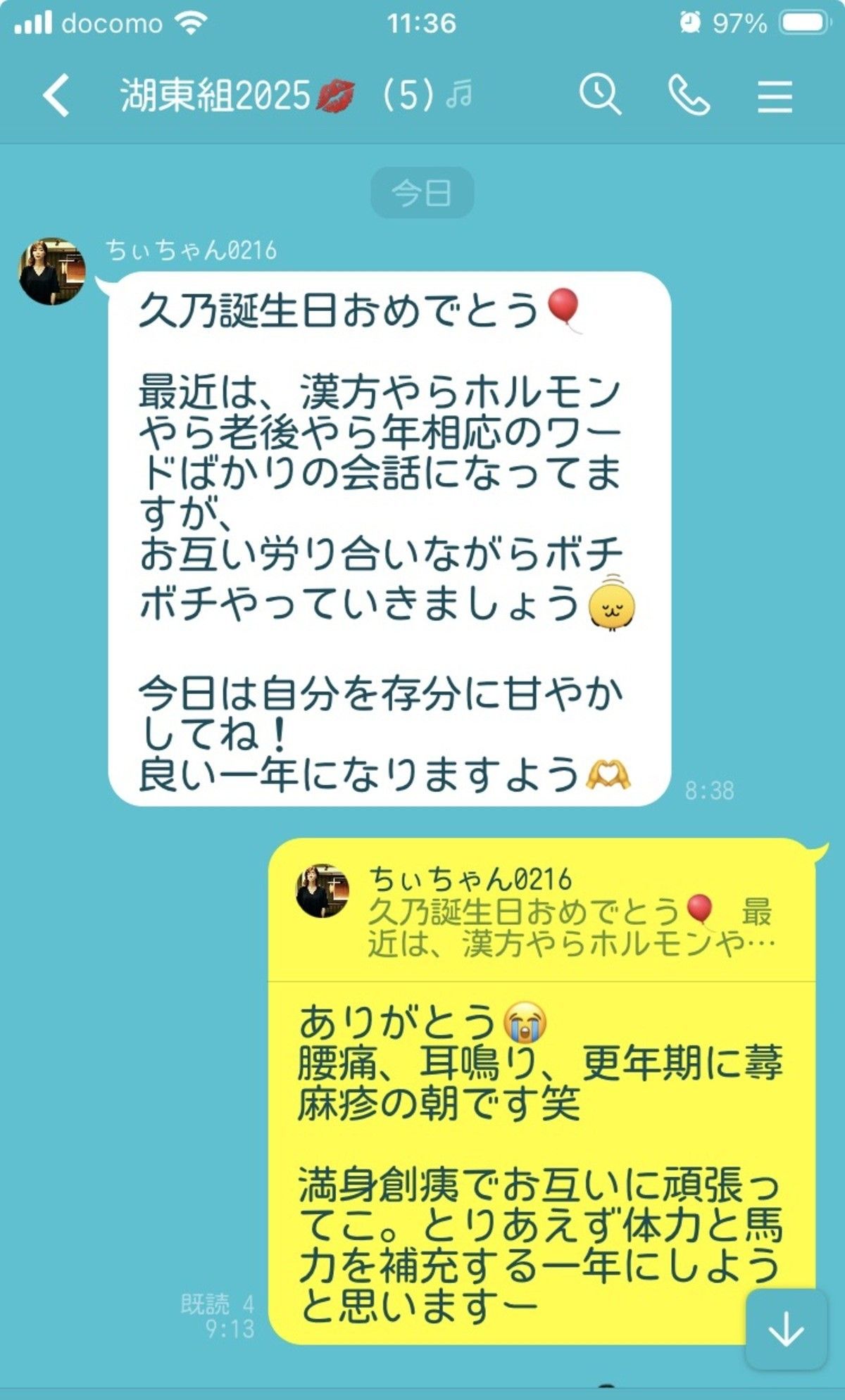Image resolution: width=845 pixels, height=1400 pixels.
Task: Search within this group chat
Action: click(x=600, y=95)
